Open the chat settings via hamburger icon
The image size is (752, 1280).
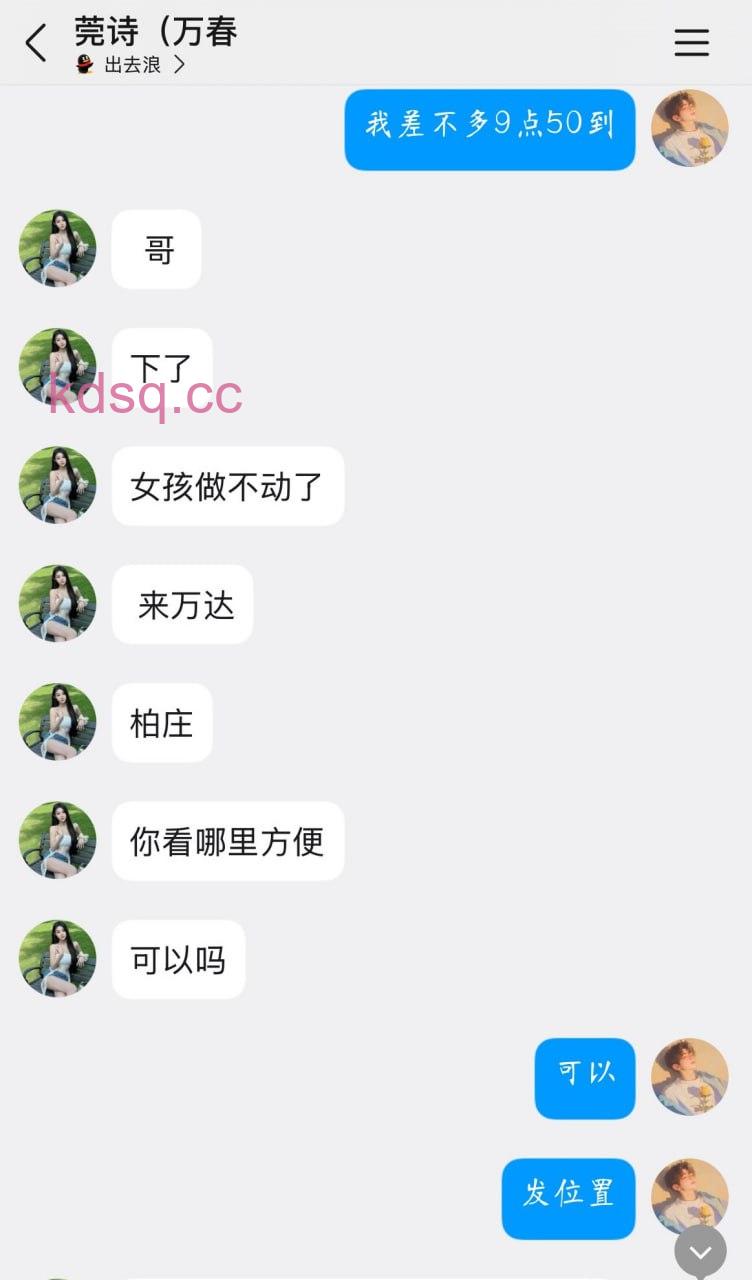tap(691, 43)
